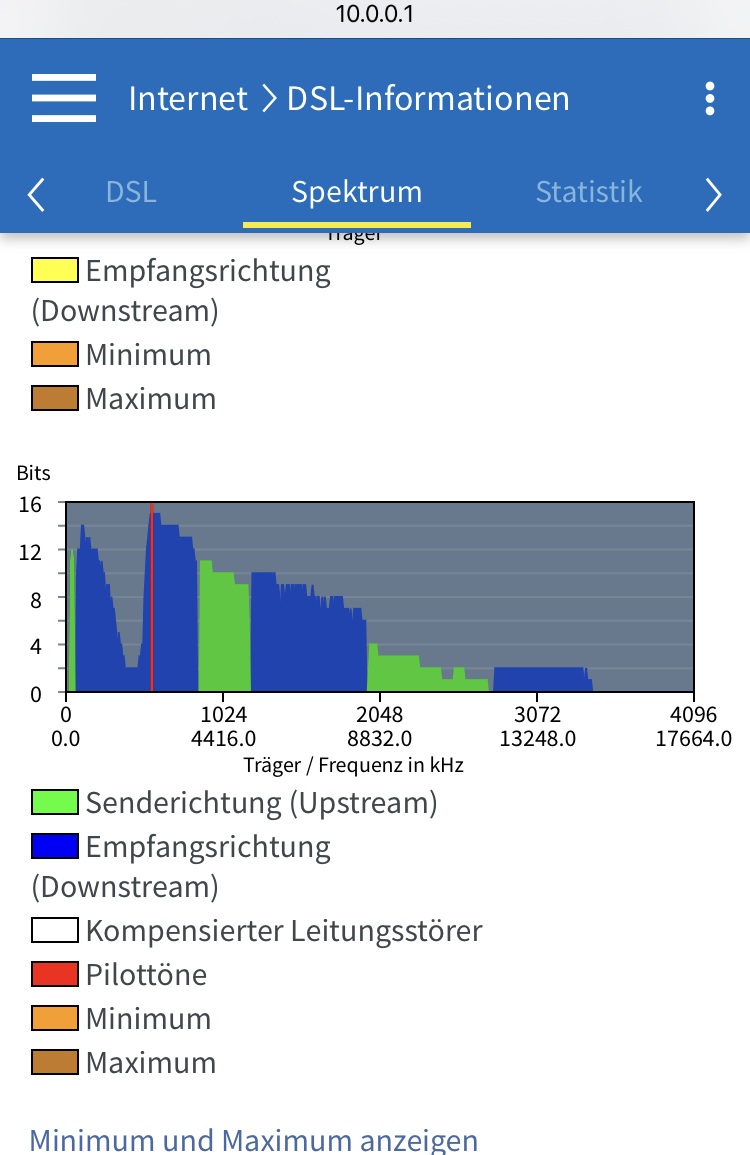The image size is (750, 1155).
Task: Switch to the DSL tab
Action: [x=131, y=192]
